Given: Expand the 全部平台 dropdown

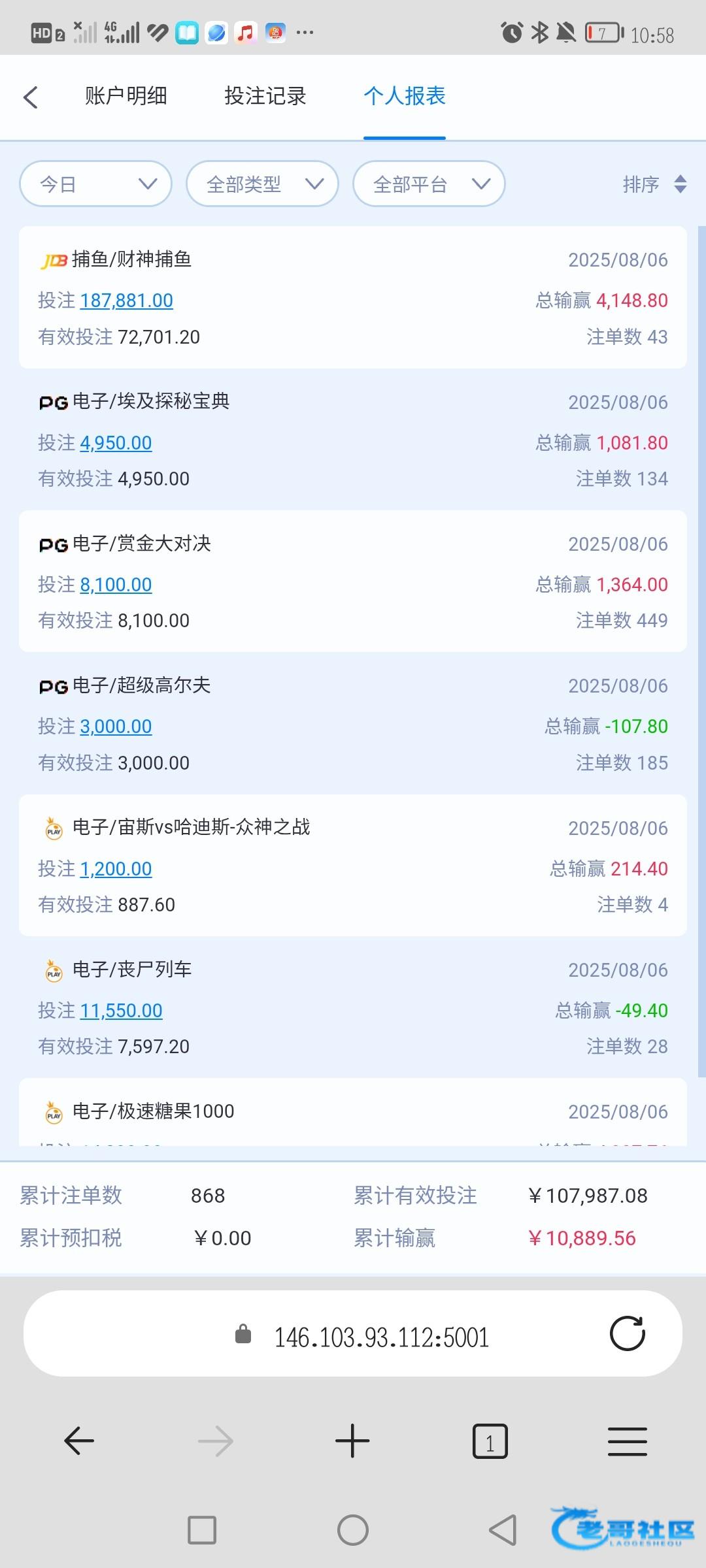Looking at the screenshot, I should pyautogui.click(x=429, y=184).
